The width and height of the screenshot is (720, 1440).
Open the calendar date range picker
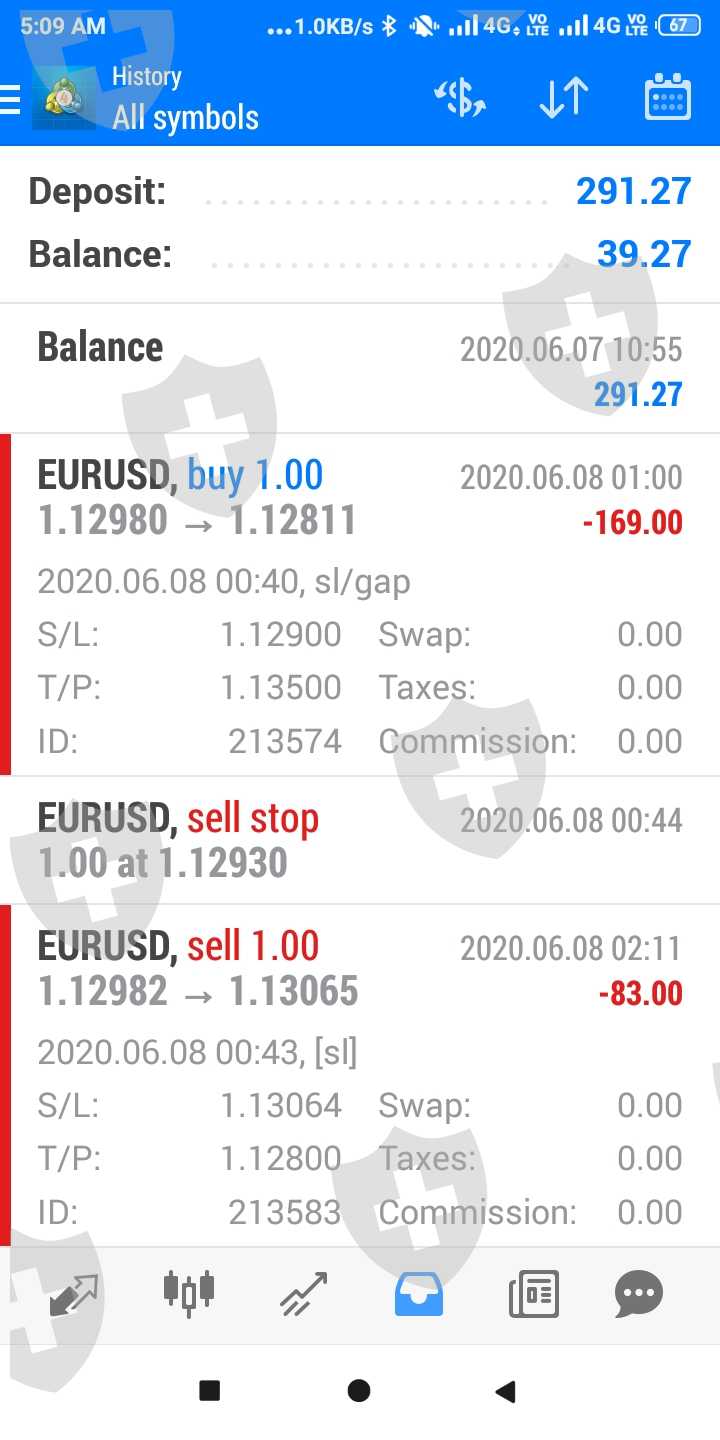pos(667,98)
